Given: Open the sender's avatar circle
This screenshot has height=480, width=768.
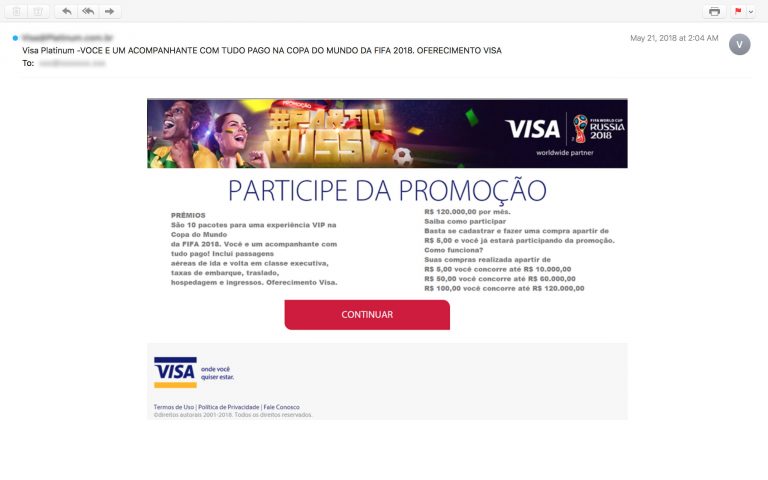Looking at the screenshot, I should click(740, 44).
